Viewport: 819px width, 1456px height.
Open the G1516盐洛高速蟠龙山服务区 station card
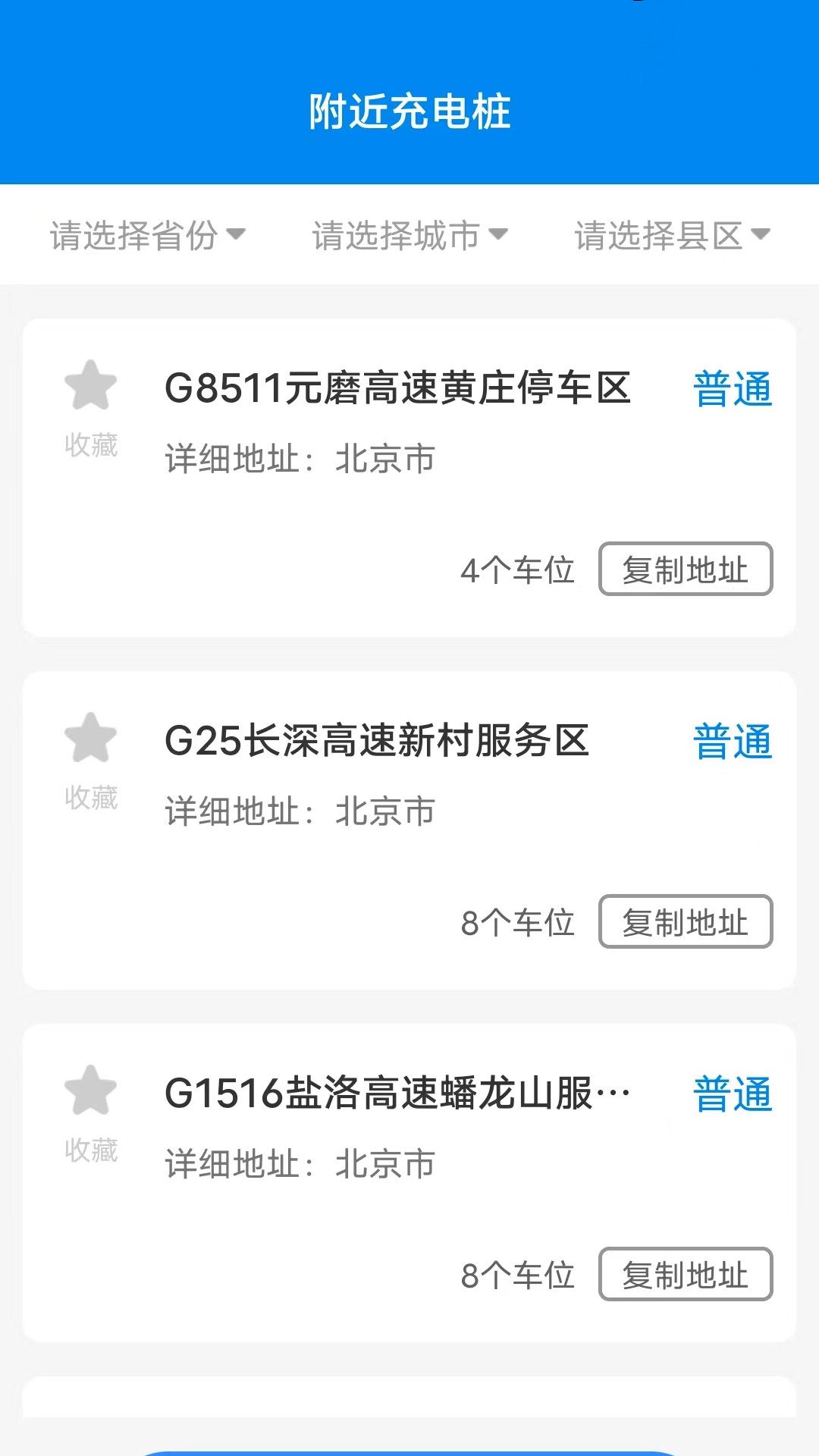(x=398, y=1094)
